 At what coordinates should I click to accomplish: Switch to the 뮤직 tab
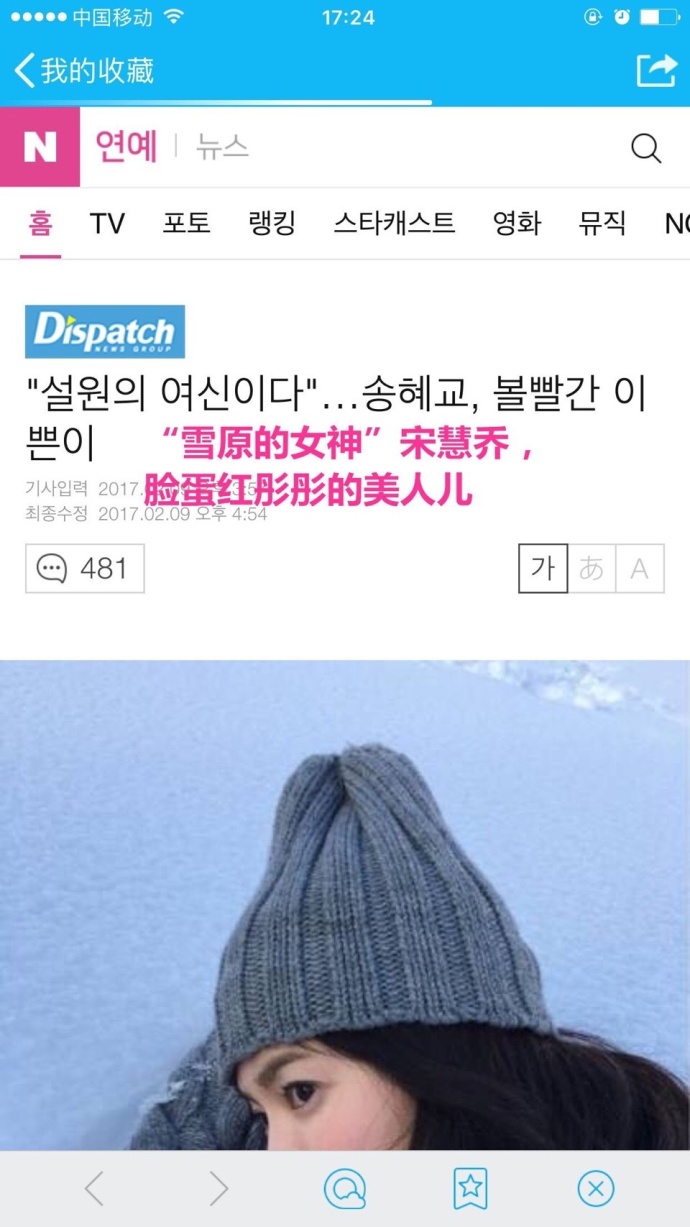tap(602, 222)
